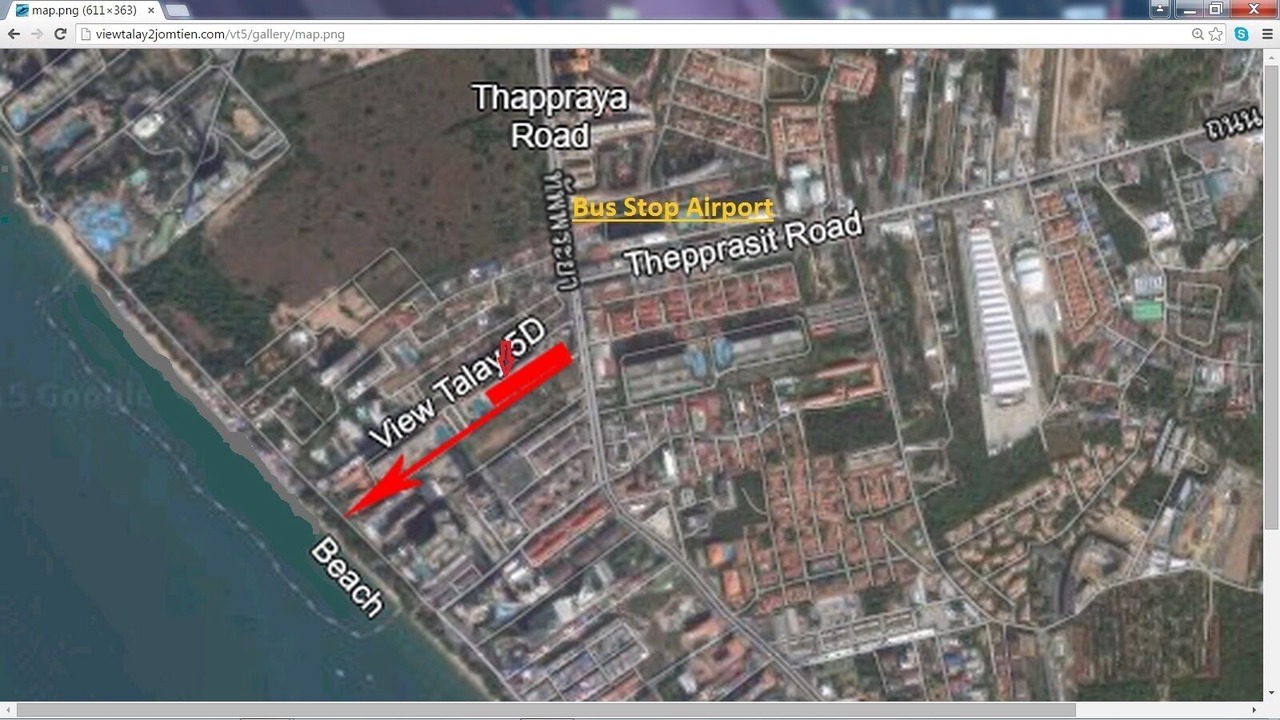Open the zoom magnifier in address bar
Image resolution: width=1280 pixels, height=720 pixels.
1198,34
